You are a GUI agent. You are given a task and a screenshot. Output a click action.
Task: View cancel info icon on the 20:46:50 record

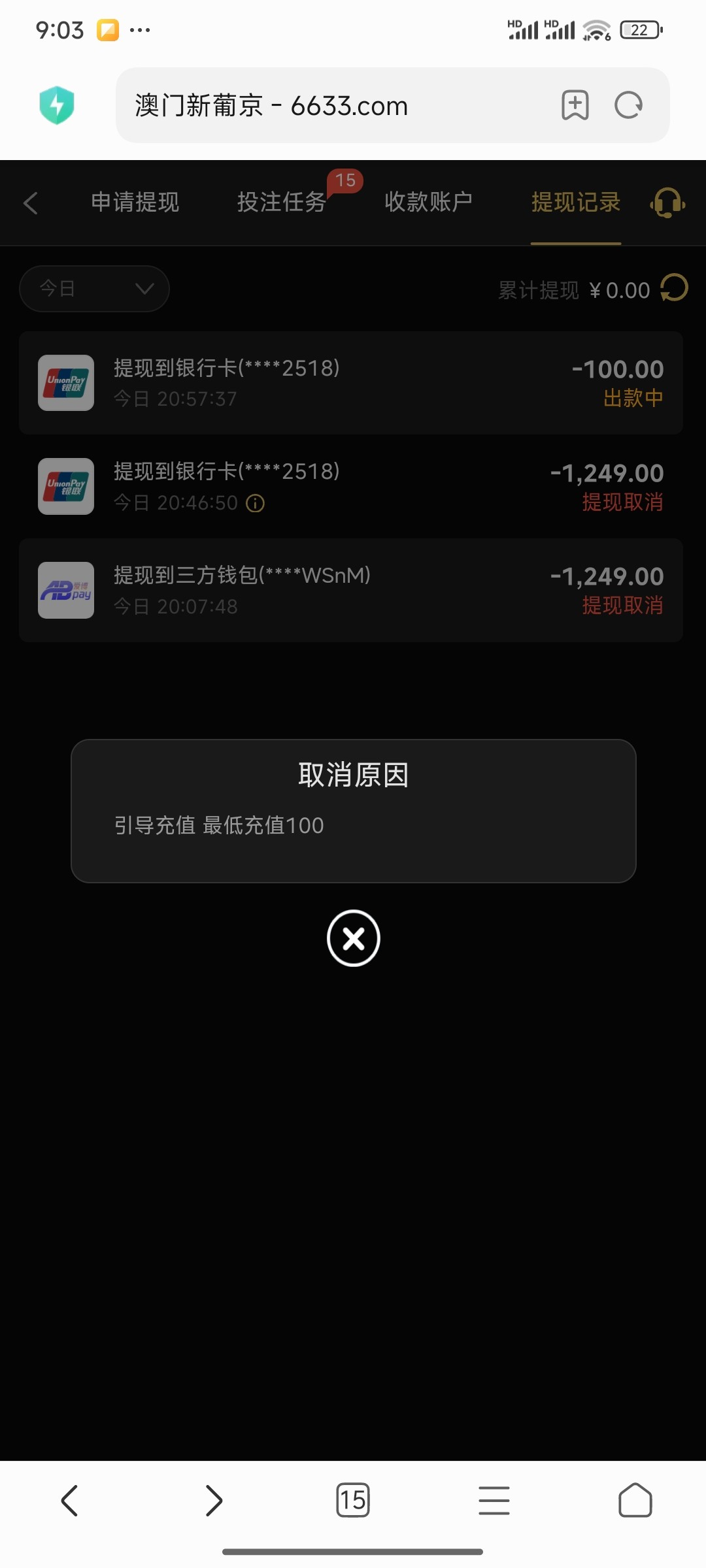click(255, 503)
